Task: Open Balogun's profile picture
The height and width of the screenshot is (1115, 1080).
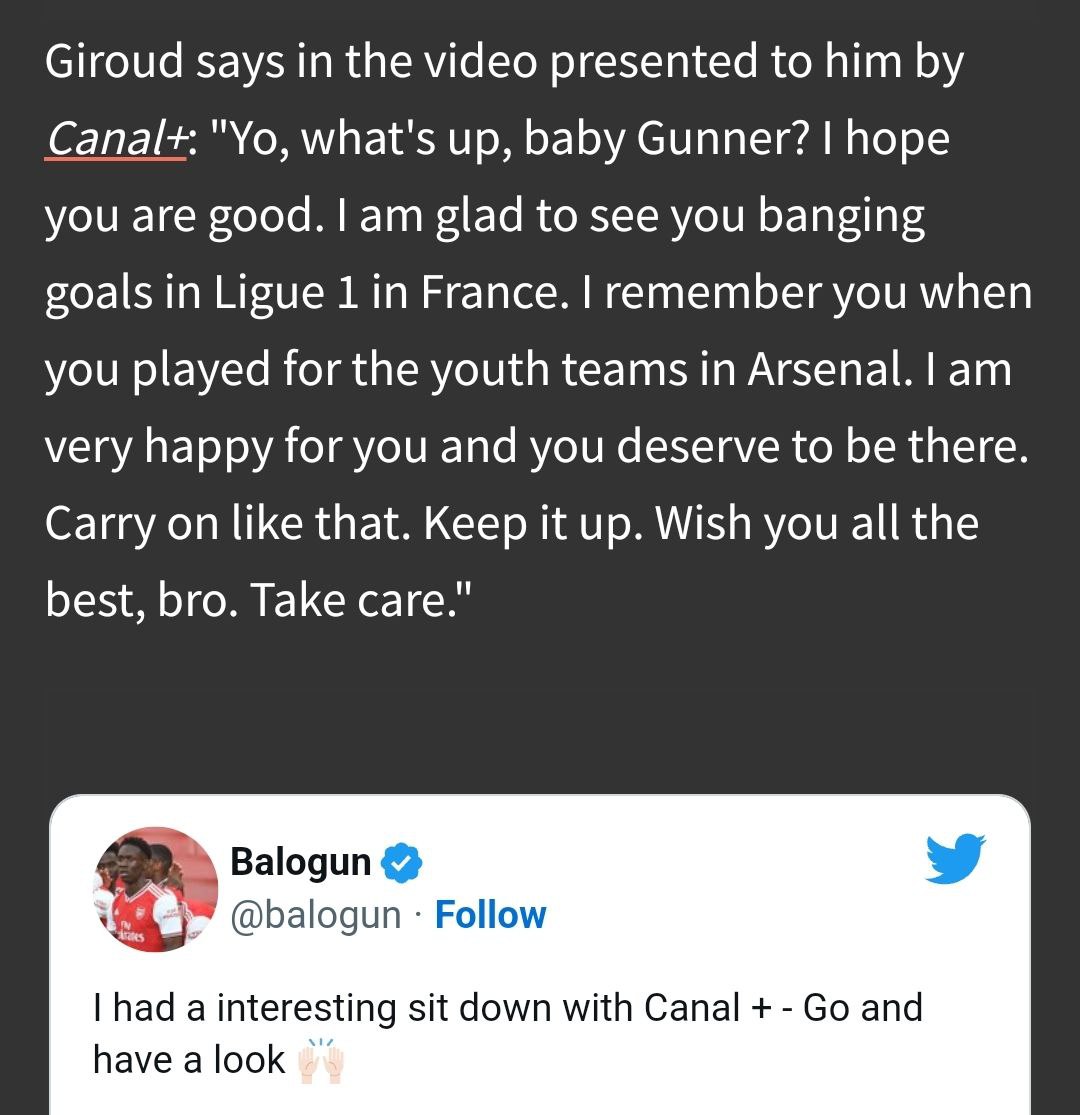Action: pos(155,889)
